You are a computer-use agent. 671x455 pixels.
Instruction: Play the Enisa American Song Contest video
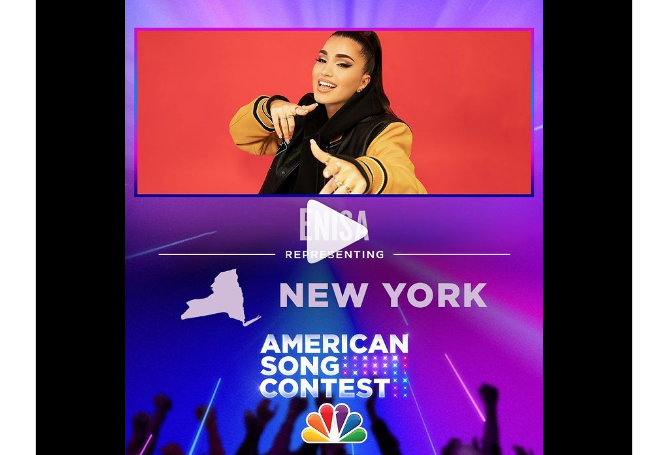(x=334, y=231)
